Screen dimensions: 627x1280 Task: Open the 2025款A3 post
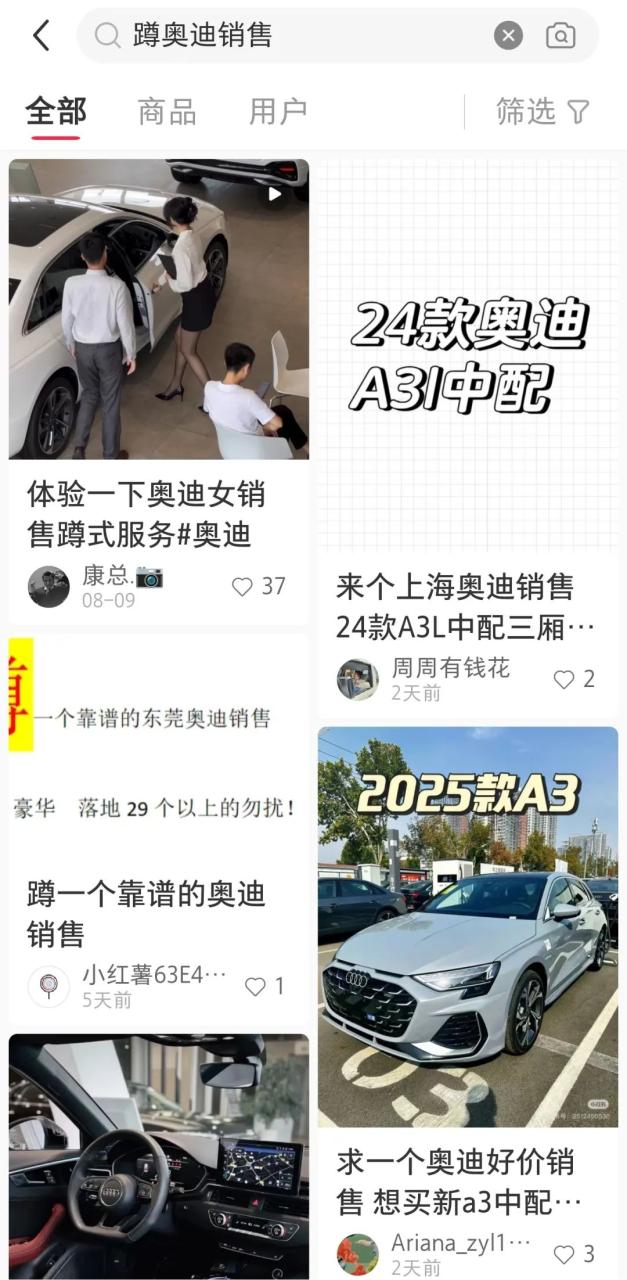[x=468, y=925]
